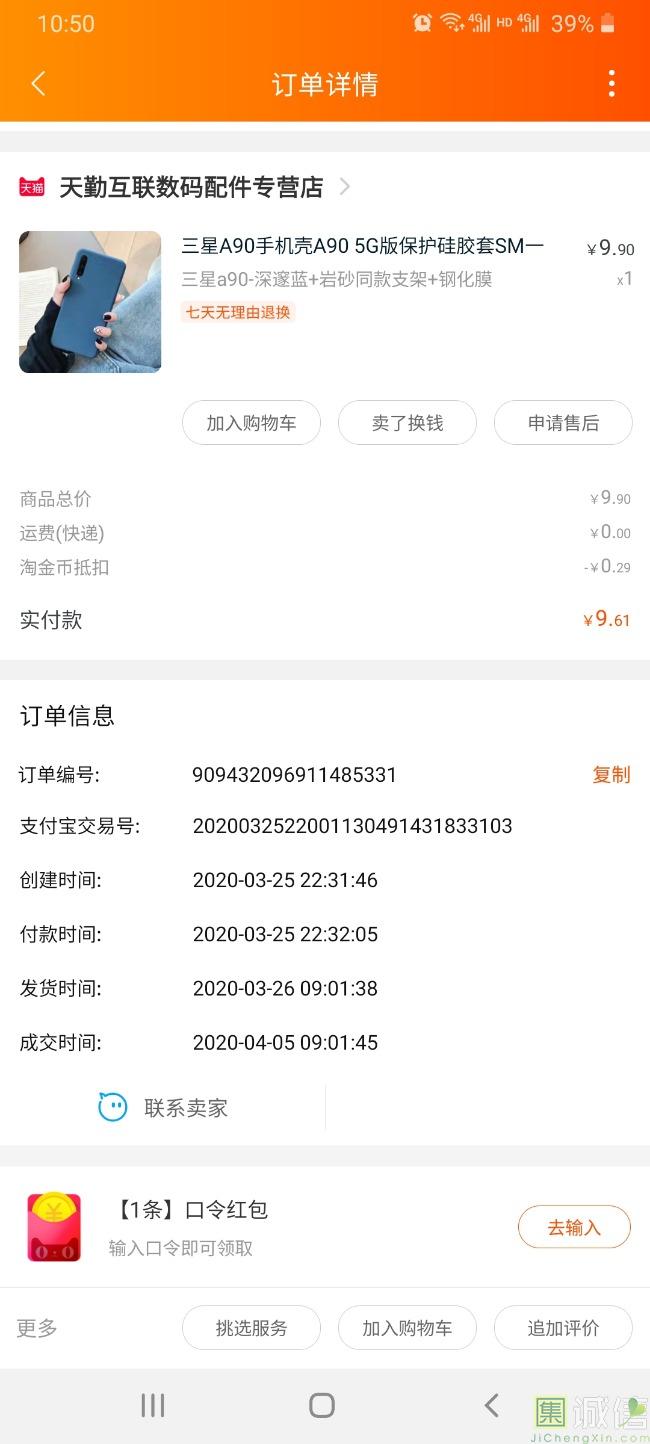Contact the seller via 联系卖家
Screen dimensions: 650x1444
(x=163, y=1107)
